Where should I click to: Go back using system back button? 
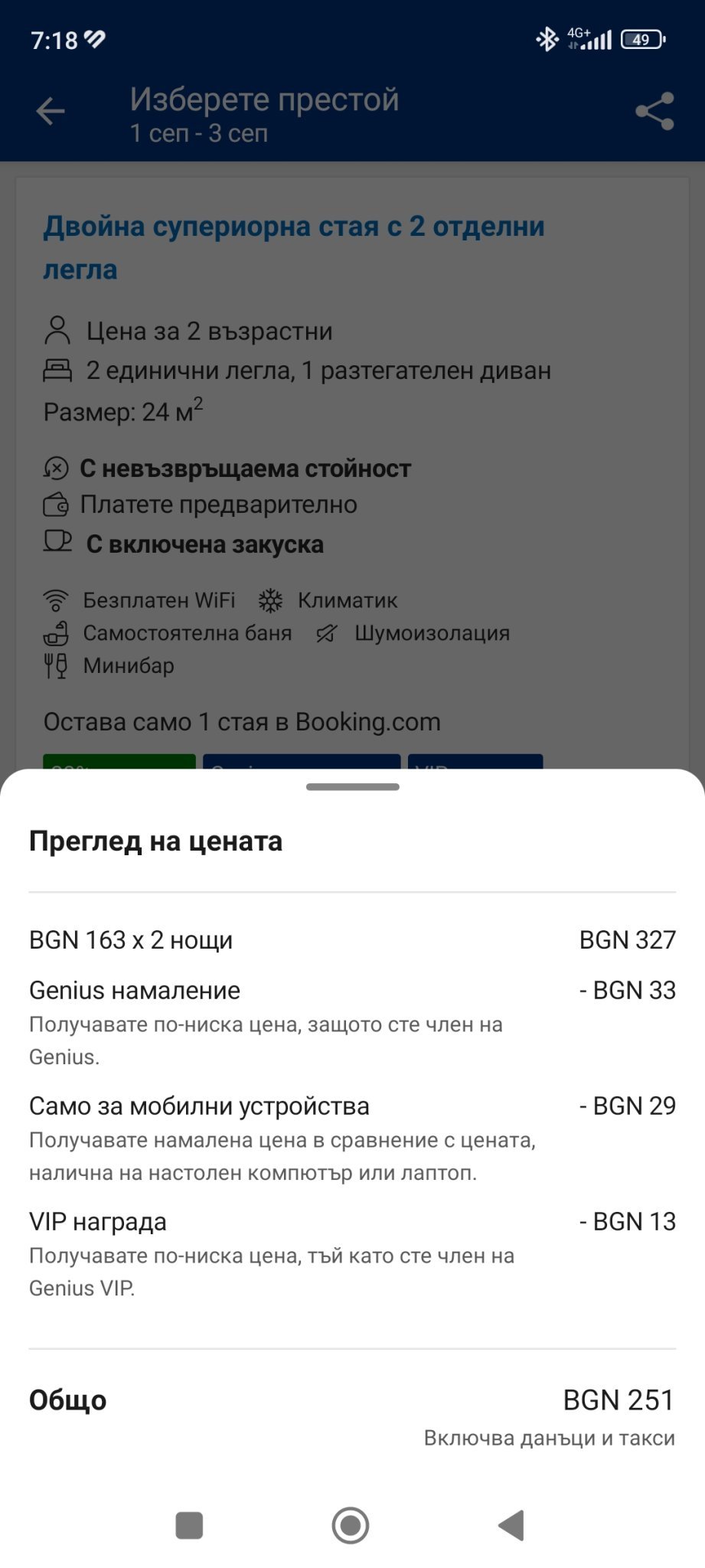(511, 1525)
